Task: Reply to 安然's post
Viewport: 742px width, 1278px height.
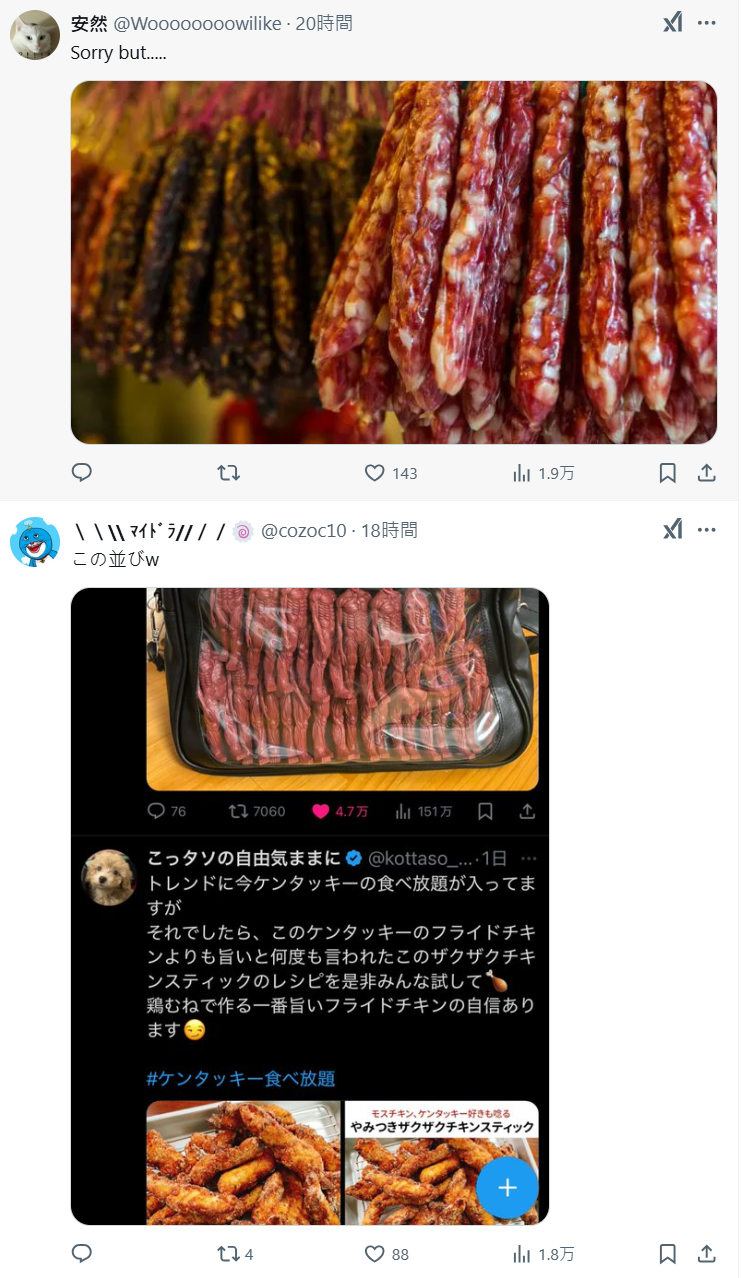Action: click(83, 473)
